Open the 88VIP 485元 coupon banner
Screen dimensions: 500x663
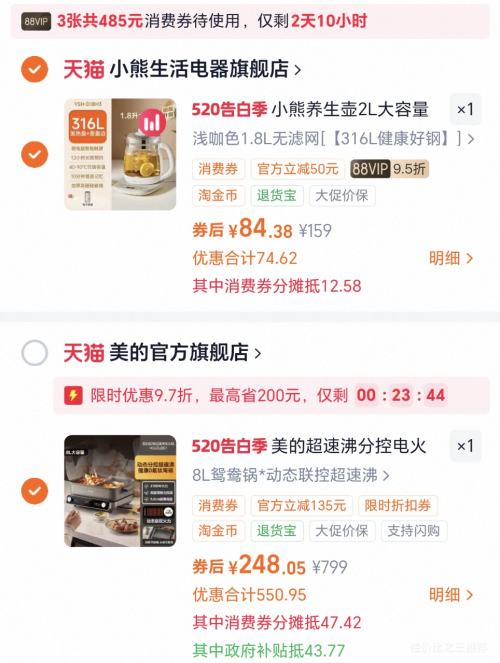pyautogui.click(x=250, y=21)
